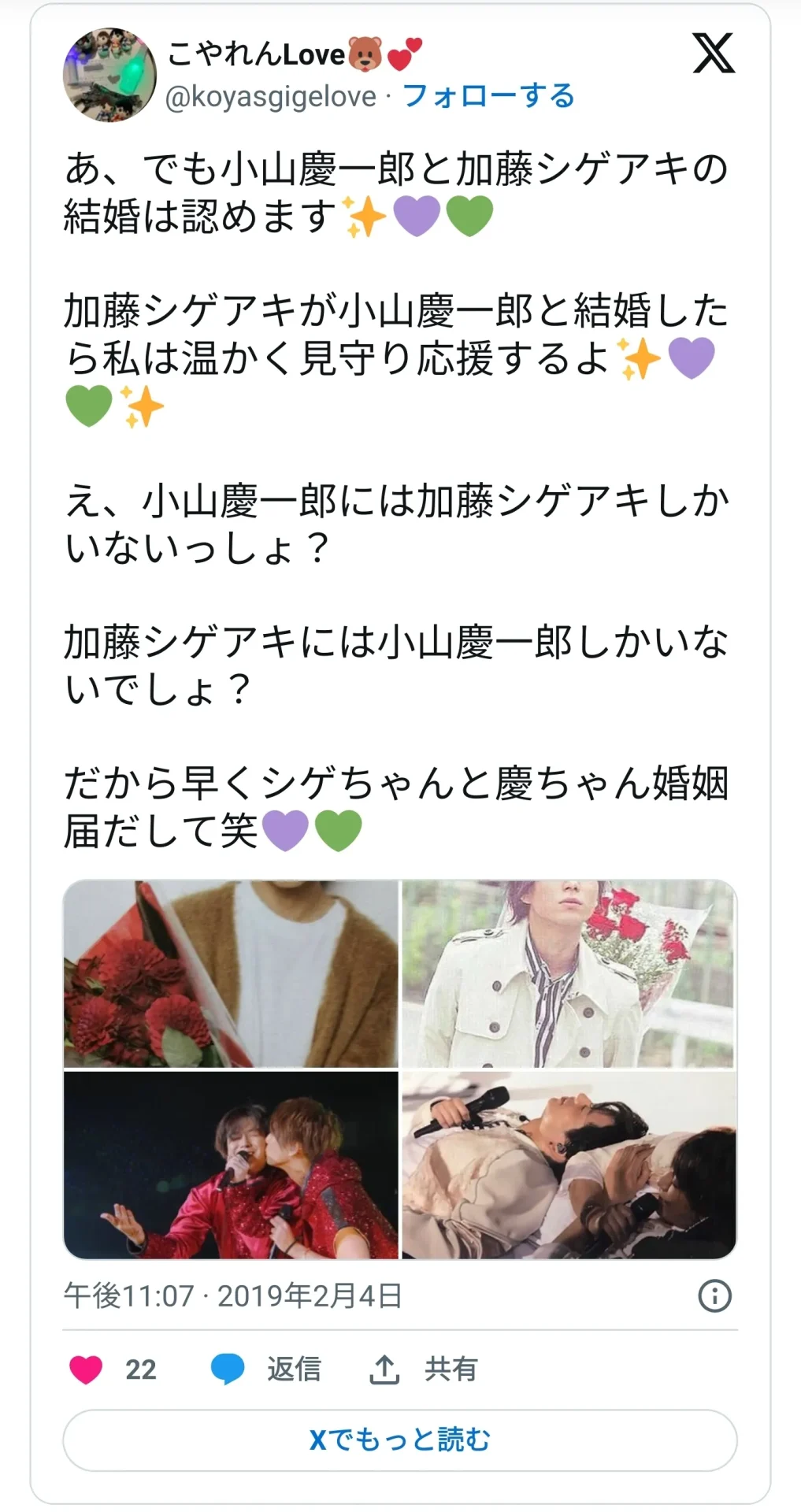View the concert photo in red sequin jackets
This screenshot has width=801, height=1512.
[x=231, y=1165]
